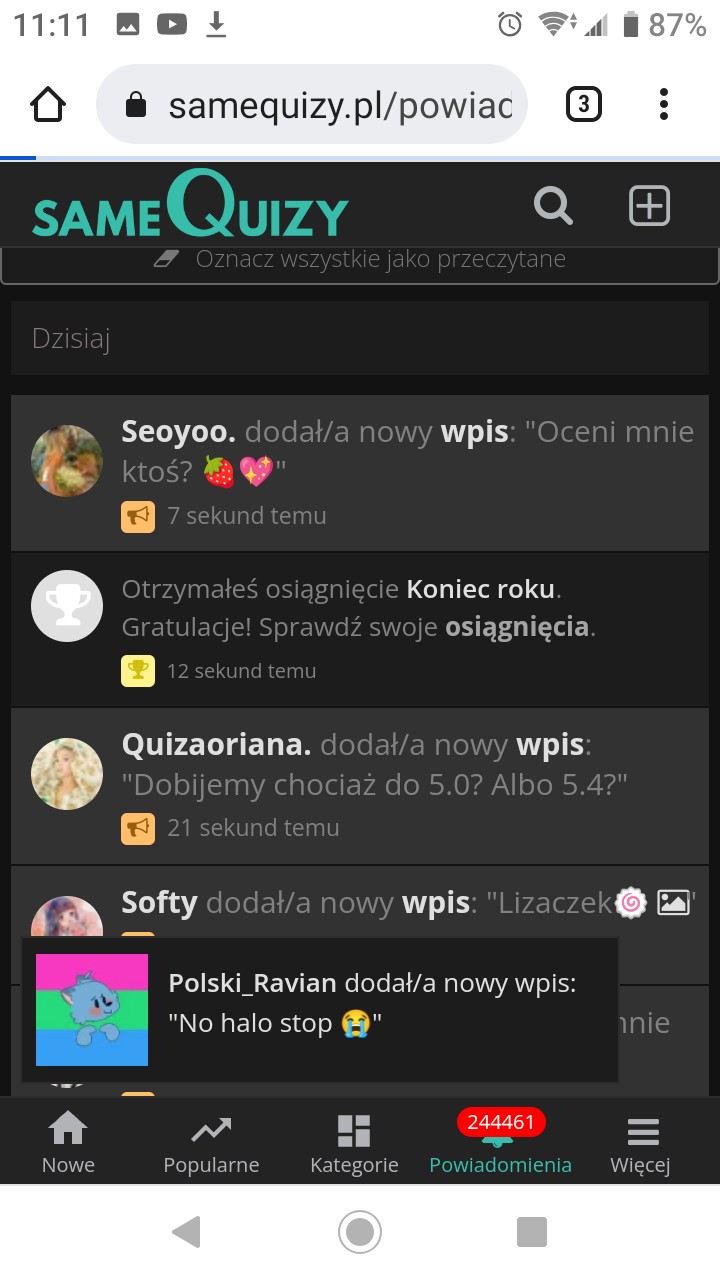Screen dimensions: 720x1280
Task: Go back with the system back button
Action: coord(187,1232)
